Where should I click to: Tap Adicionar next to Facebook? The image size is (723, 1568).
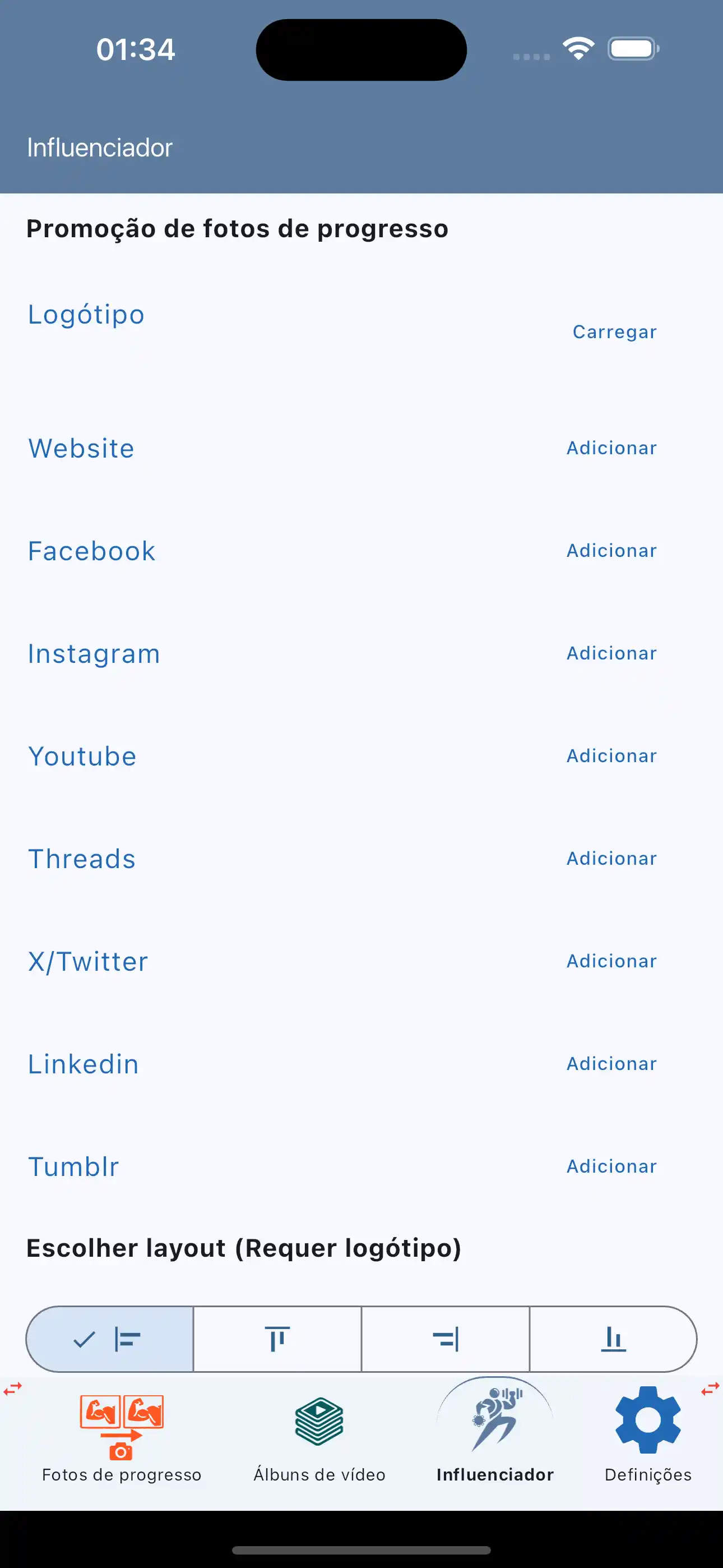611,551
